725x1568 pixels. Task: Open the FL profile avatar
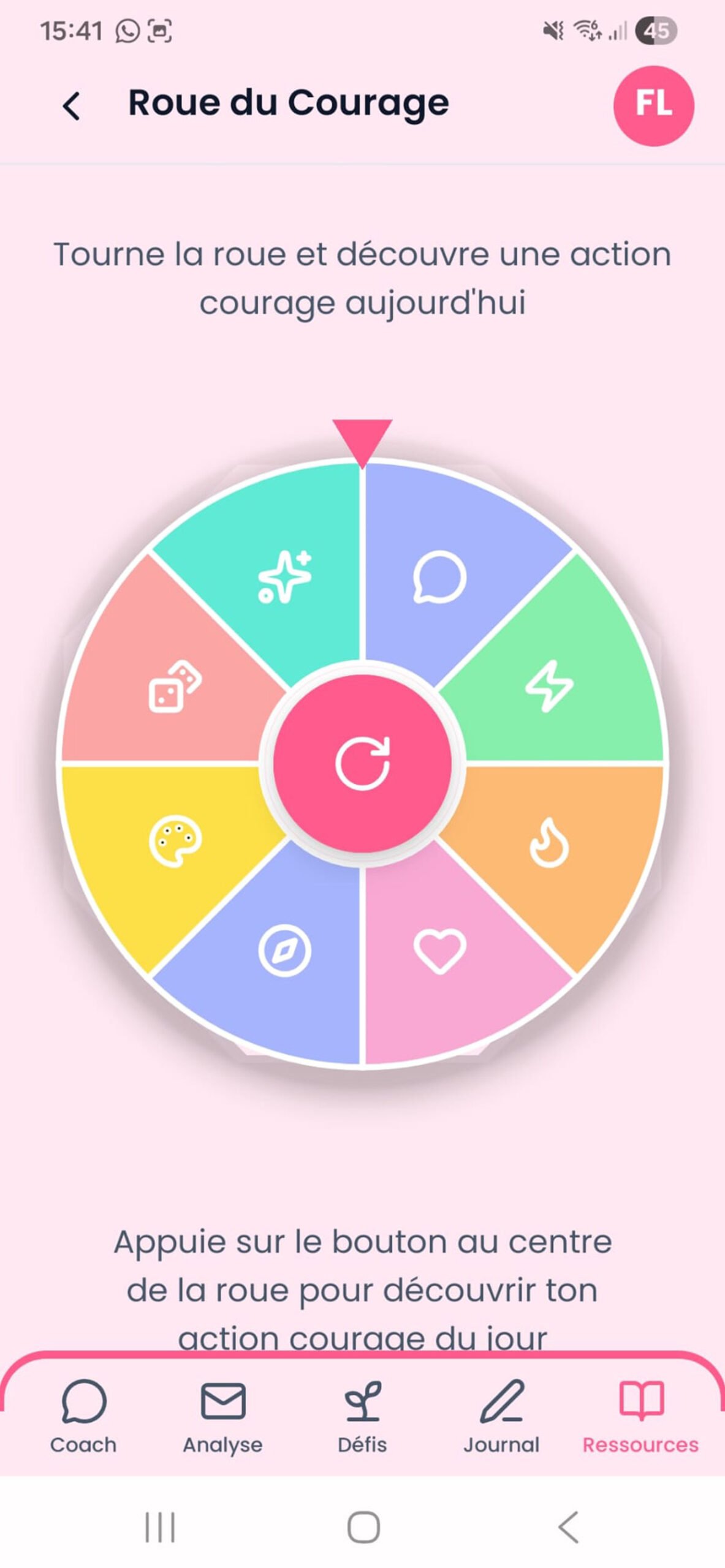(x=653, y=105)
